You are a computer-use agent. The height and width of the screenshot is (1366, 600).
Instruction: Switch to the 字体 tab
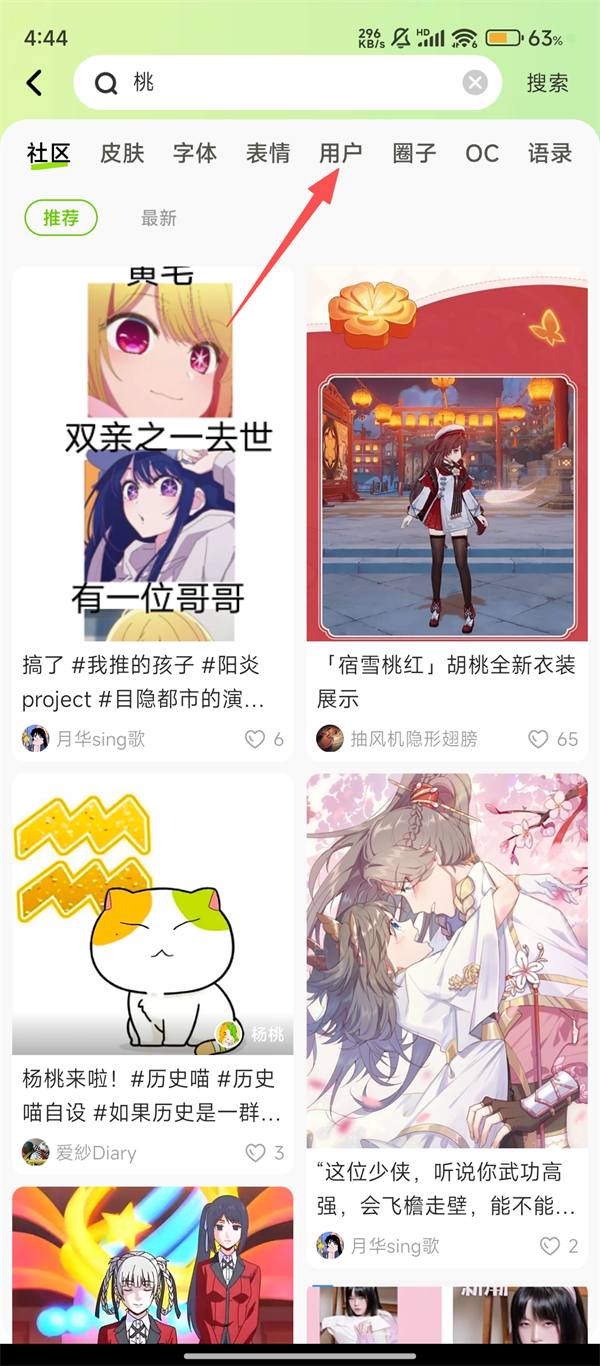pyautogui.click(x=195, y=153)
